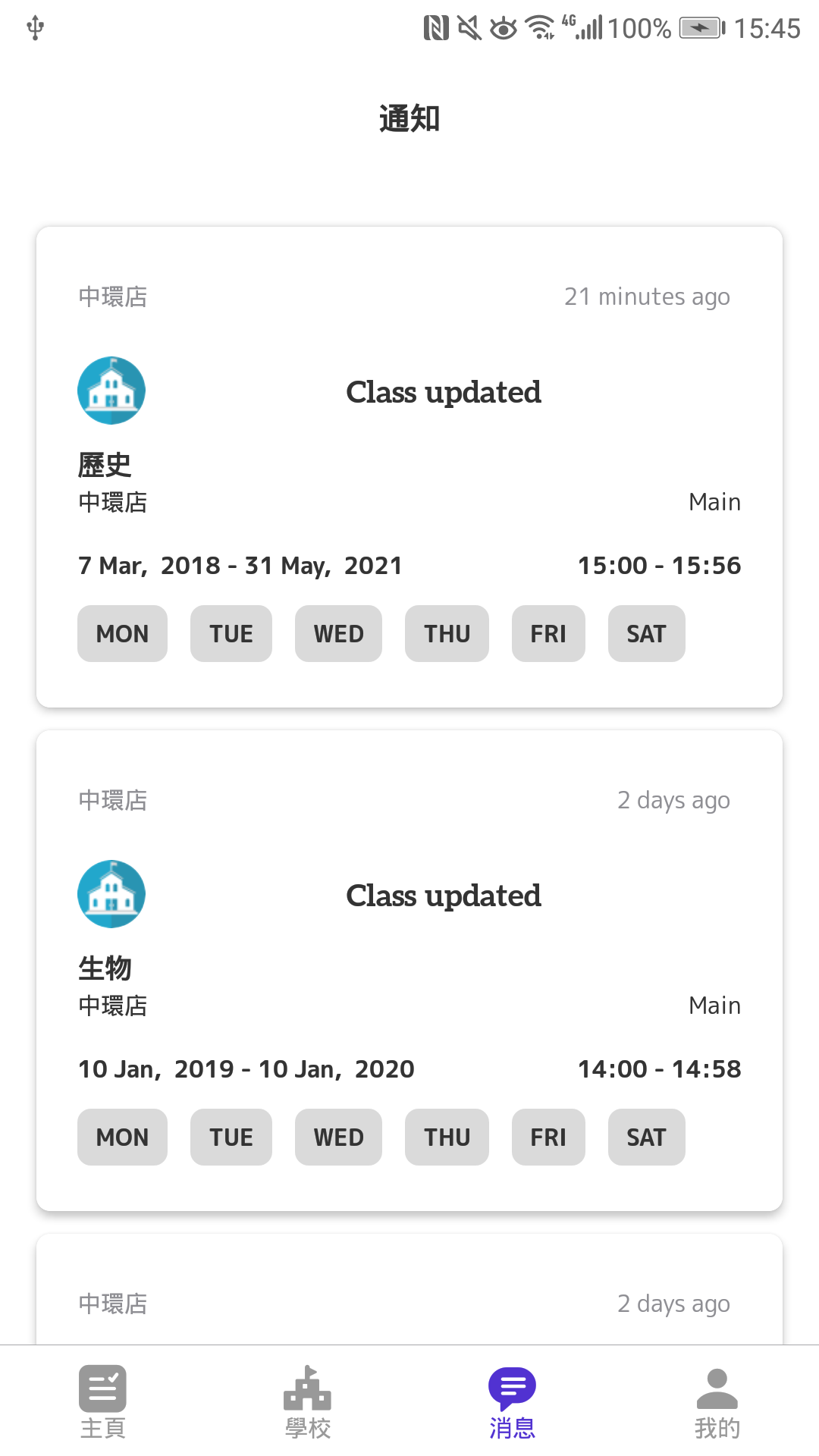The image size is (819, 1456).
Task: Go to the 我的 tab
Action: tap(717, 1401)
